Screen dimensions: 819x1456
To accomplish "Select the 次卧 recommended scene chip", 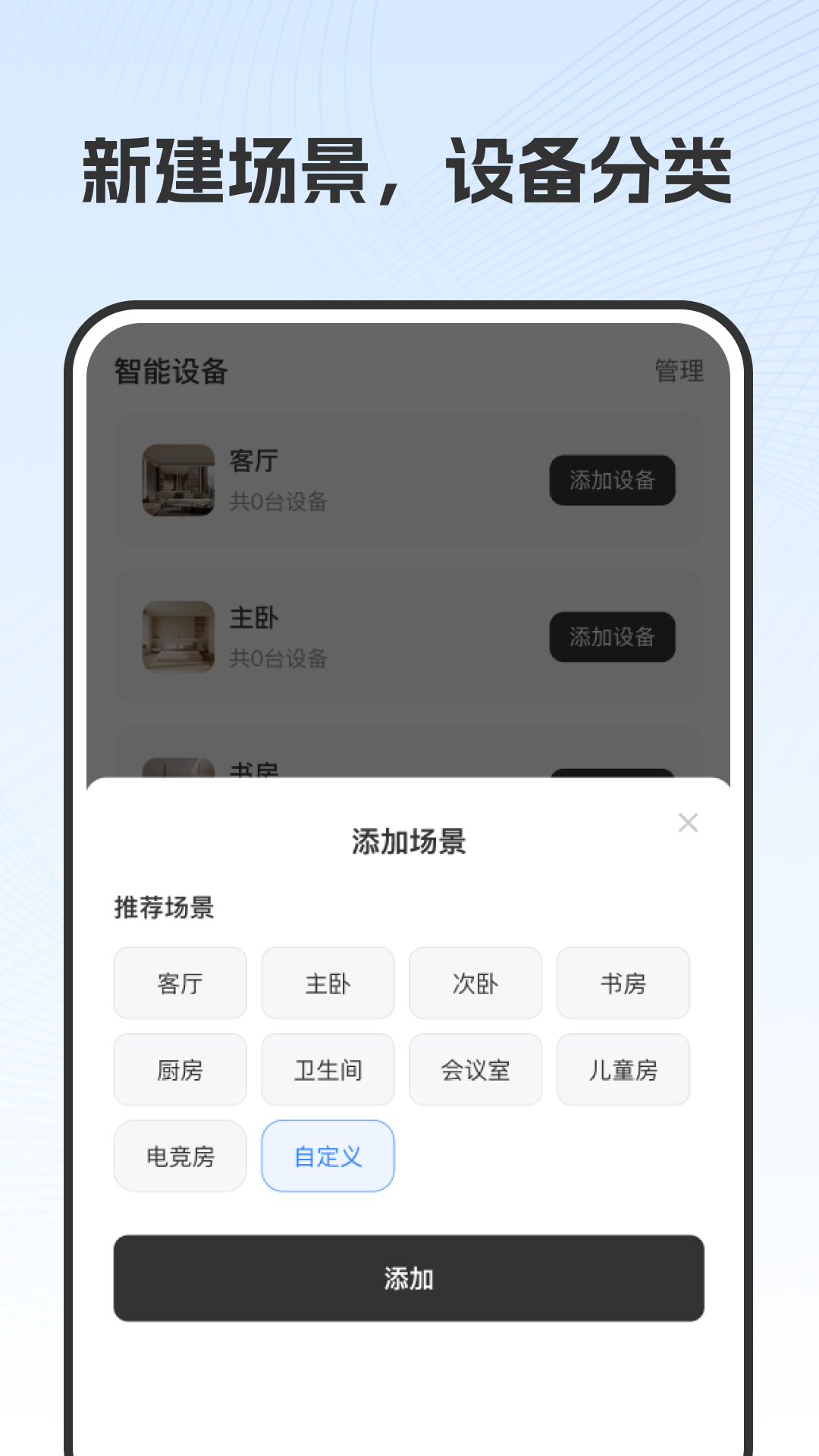I will coord(475,983).
